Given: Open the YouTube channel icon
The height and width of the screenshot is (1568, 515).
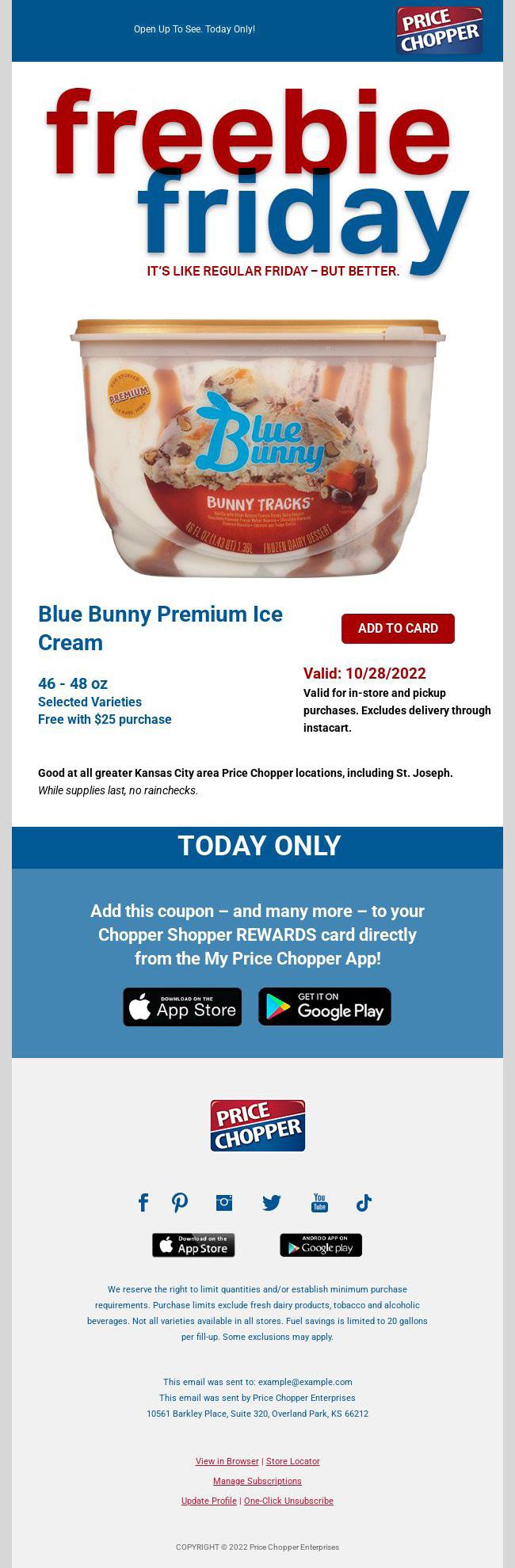Looking at the screenshot, I should pyautogui.click(x=319, y=1203).
